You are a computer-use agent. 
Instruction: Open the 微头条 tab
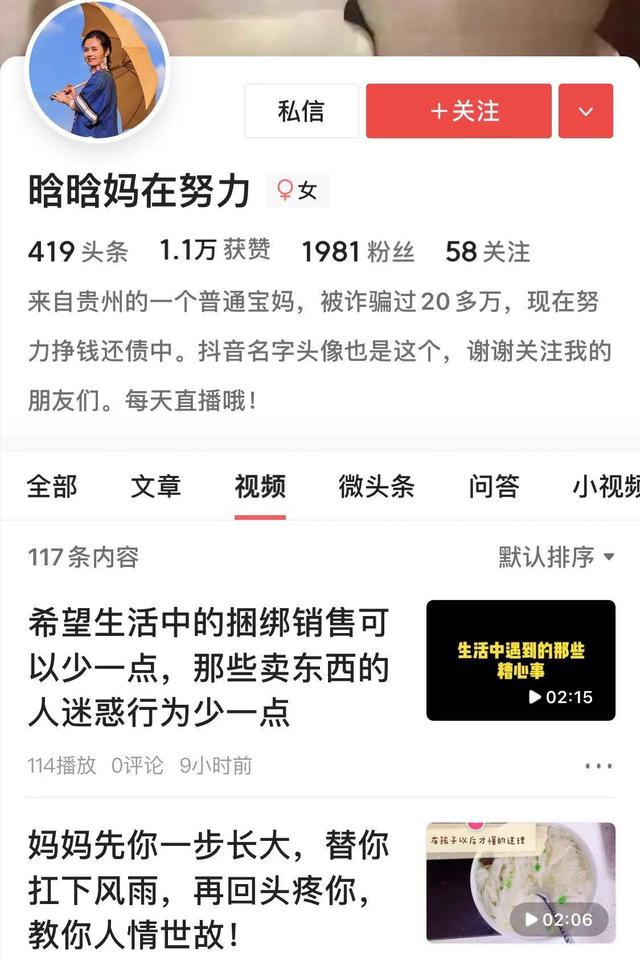coord(376,487)
